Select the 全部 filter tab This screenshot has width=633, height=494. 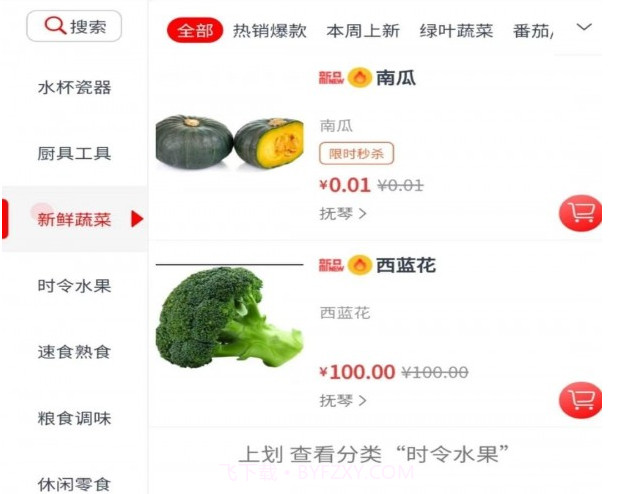(x=195, y=31)
